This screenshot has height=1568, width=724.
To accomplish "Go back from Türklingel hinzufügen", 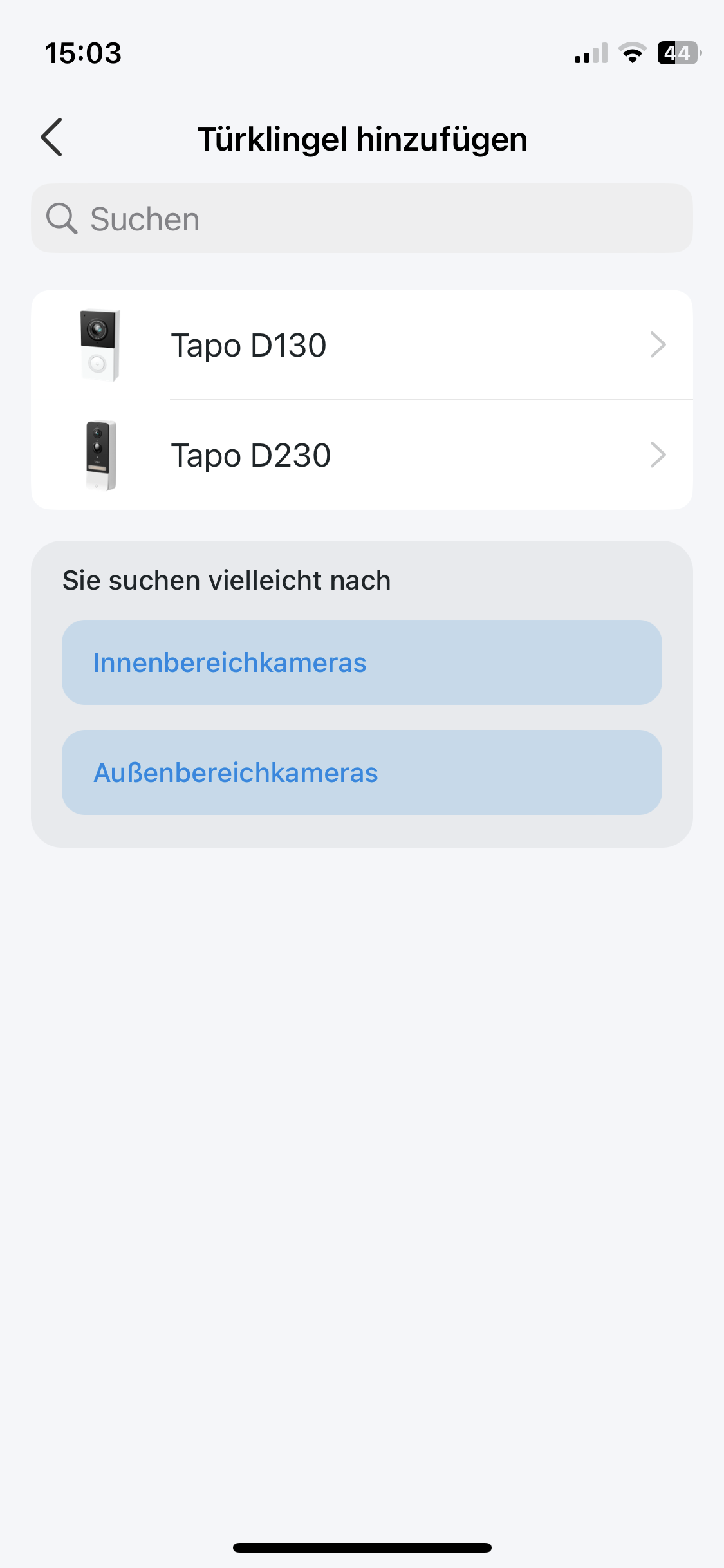I will (x=52, y=137).
